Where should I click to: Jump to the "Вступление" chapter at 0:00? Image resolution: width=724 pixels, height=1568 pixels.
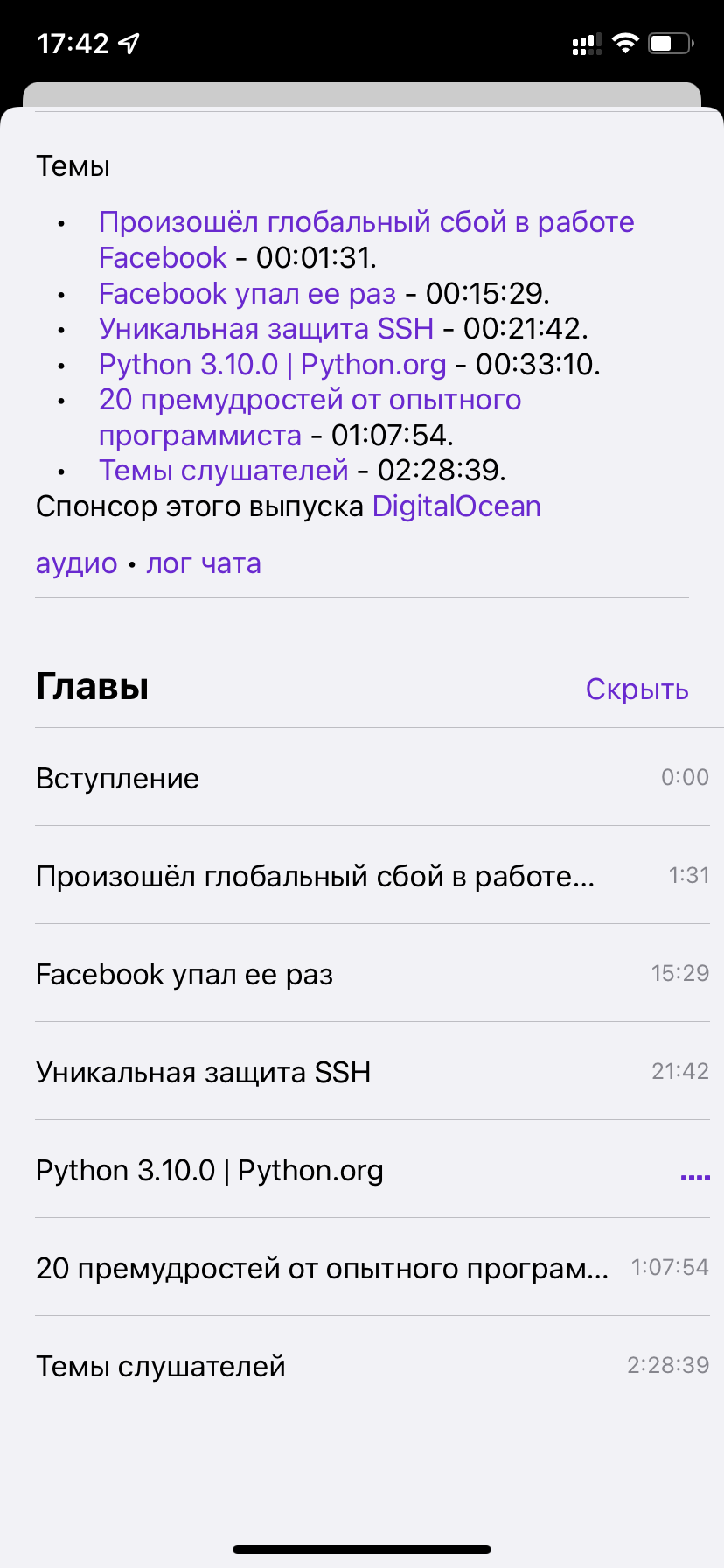click(372, 777)
